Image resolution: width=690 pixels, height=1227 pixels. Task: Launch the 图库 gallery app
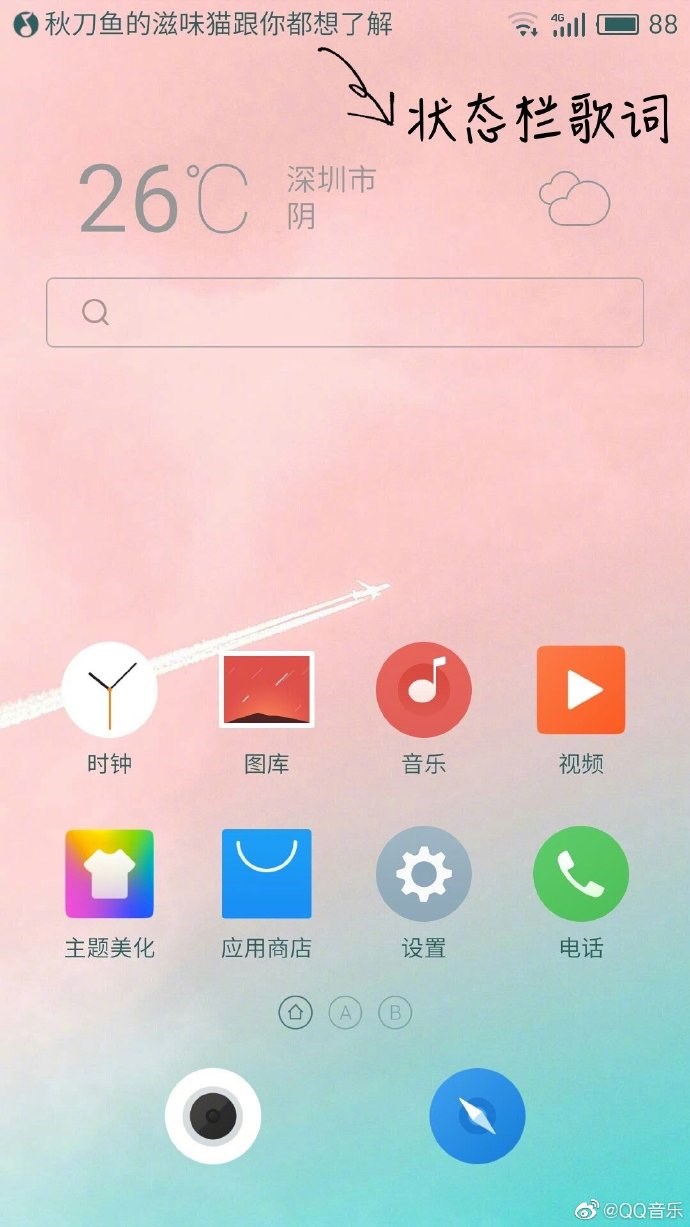click(x=266, y=690)
